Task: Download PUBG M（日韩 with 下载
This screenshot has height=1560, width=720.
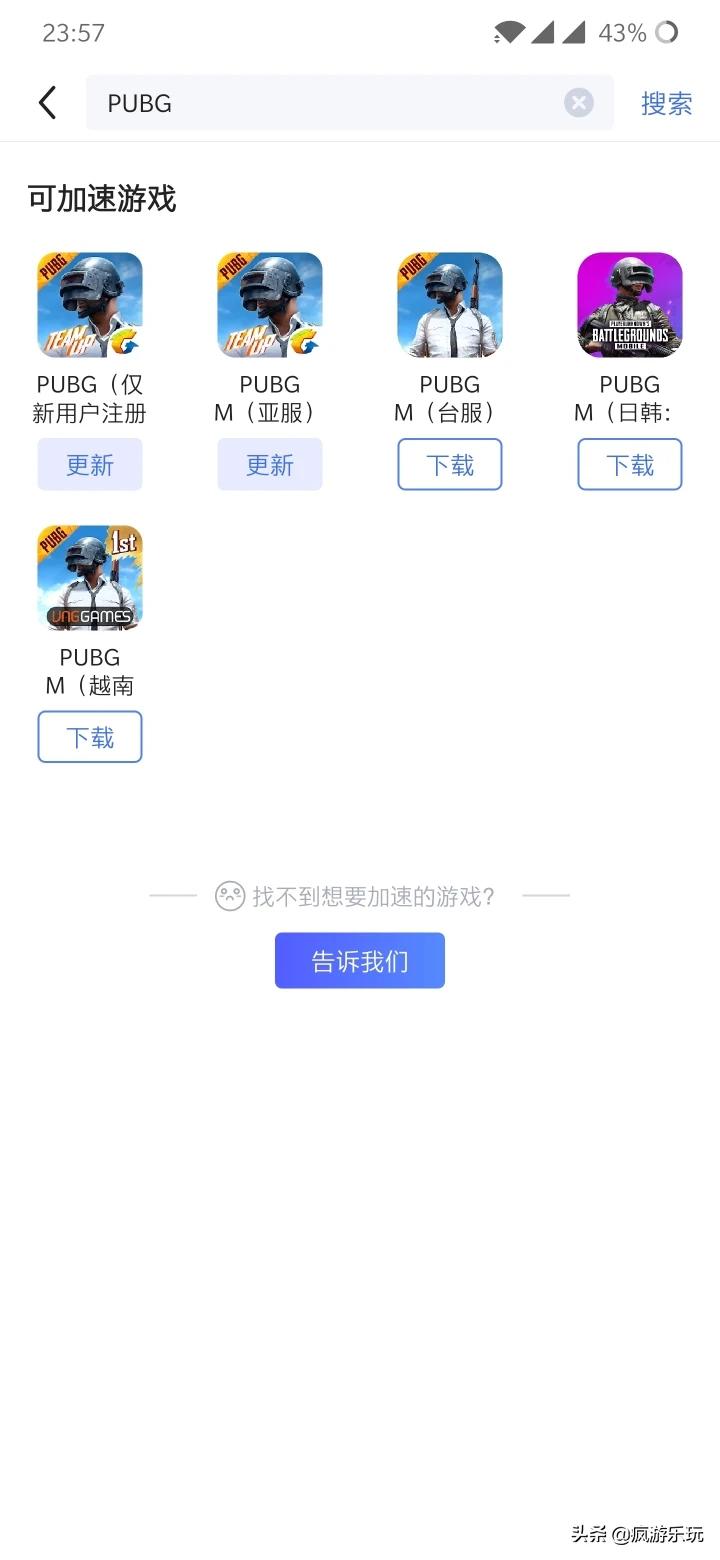Action: [x=630, y=464]
